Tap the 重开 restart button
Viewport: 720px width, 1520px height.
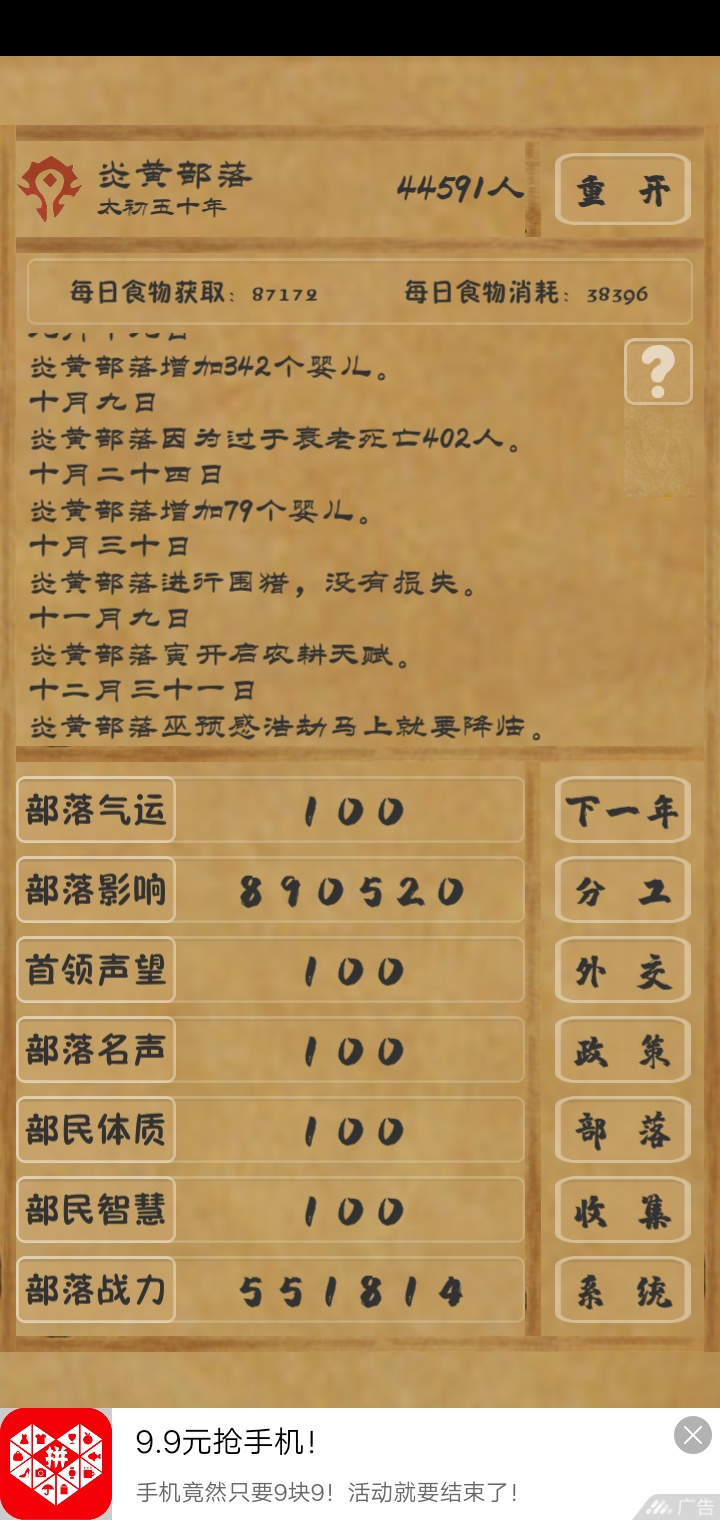tap(622, 189)
